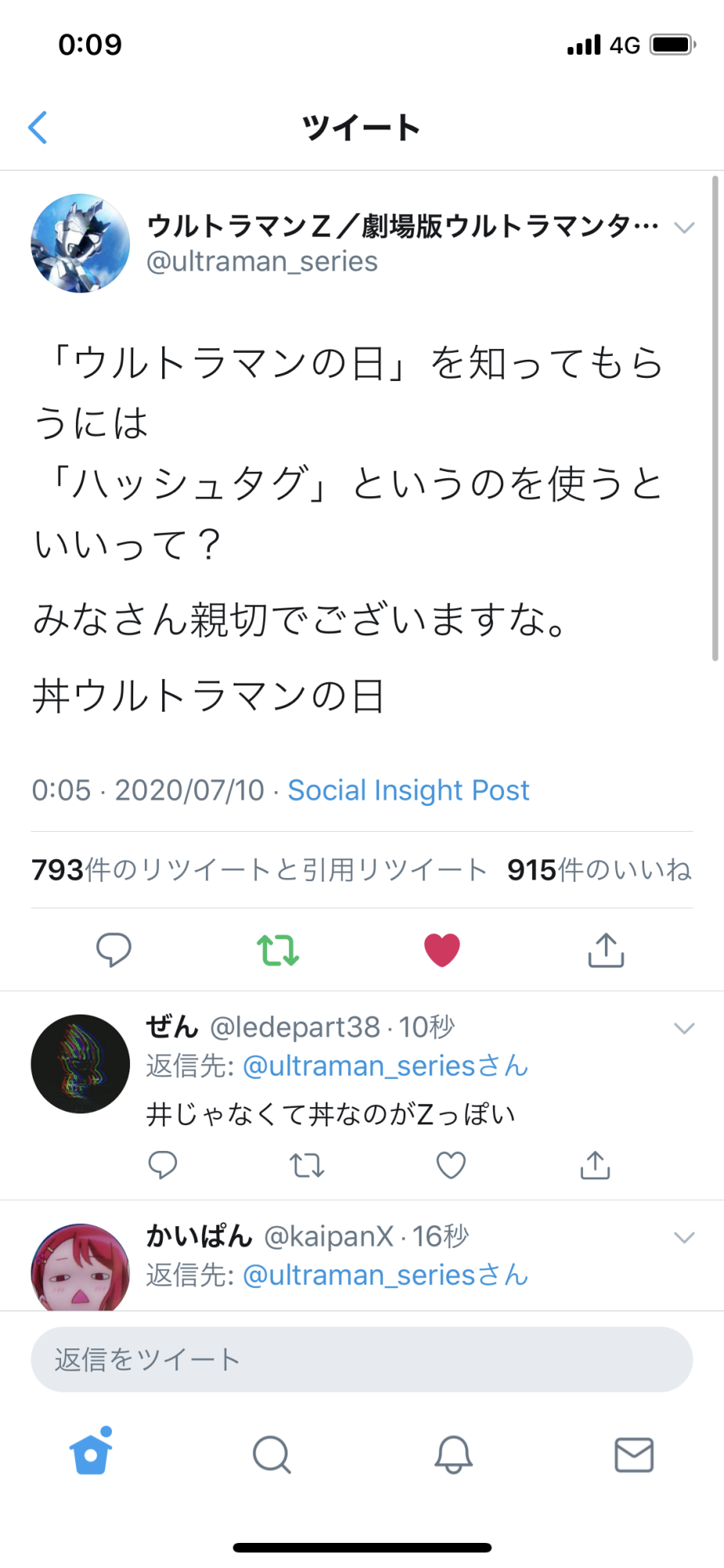Like the reply from ぜん
The width and height of the screenshot is (724, 1568).
(x=451, y=1166)
